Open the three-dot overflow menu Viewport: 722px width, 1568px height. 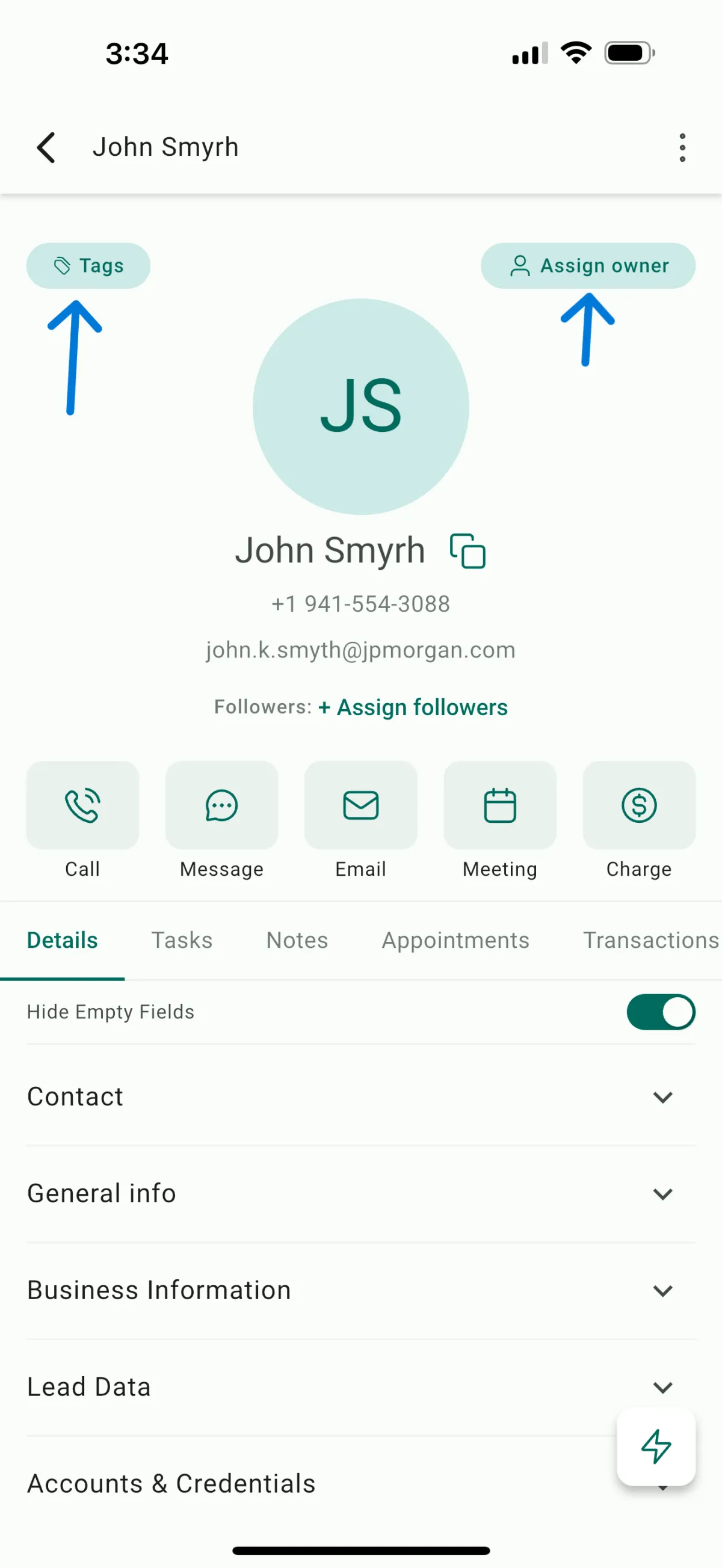[682, 148]
